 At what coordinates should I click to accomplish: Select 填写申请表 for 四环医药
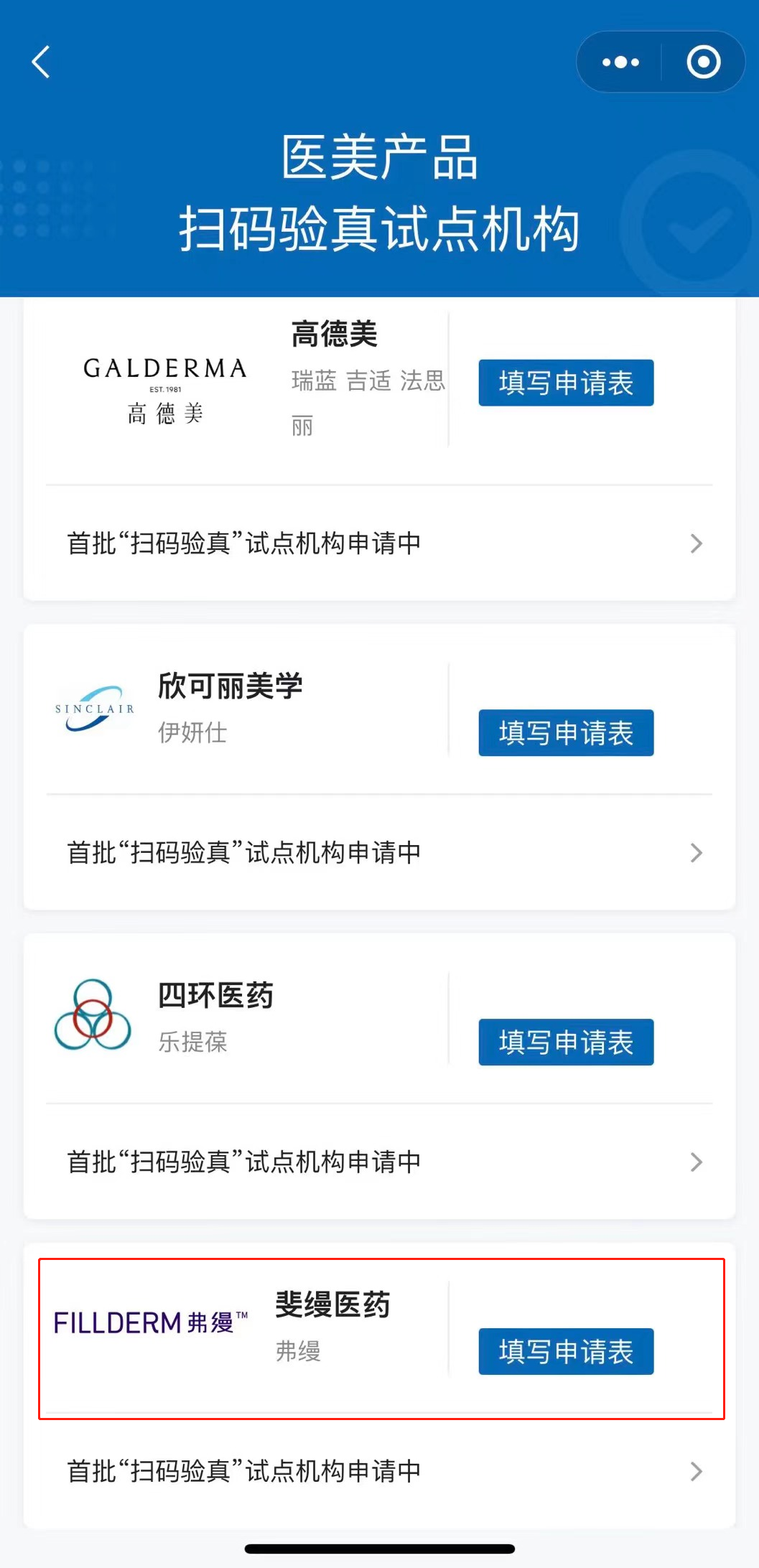tap(566, 1042)
